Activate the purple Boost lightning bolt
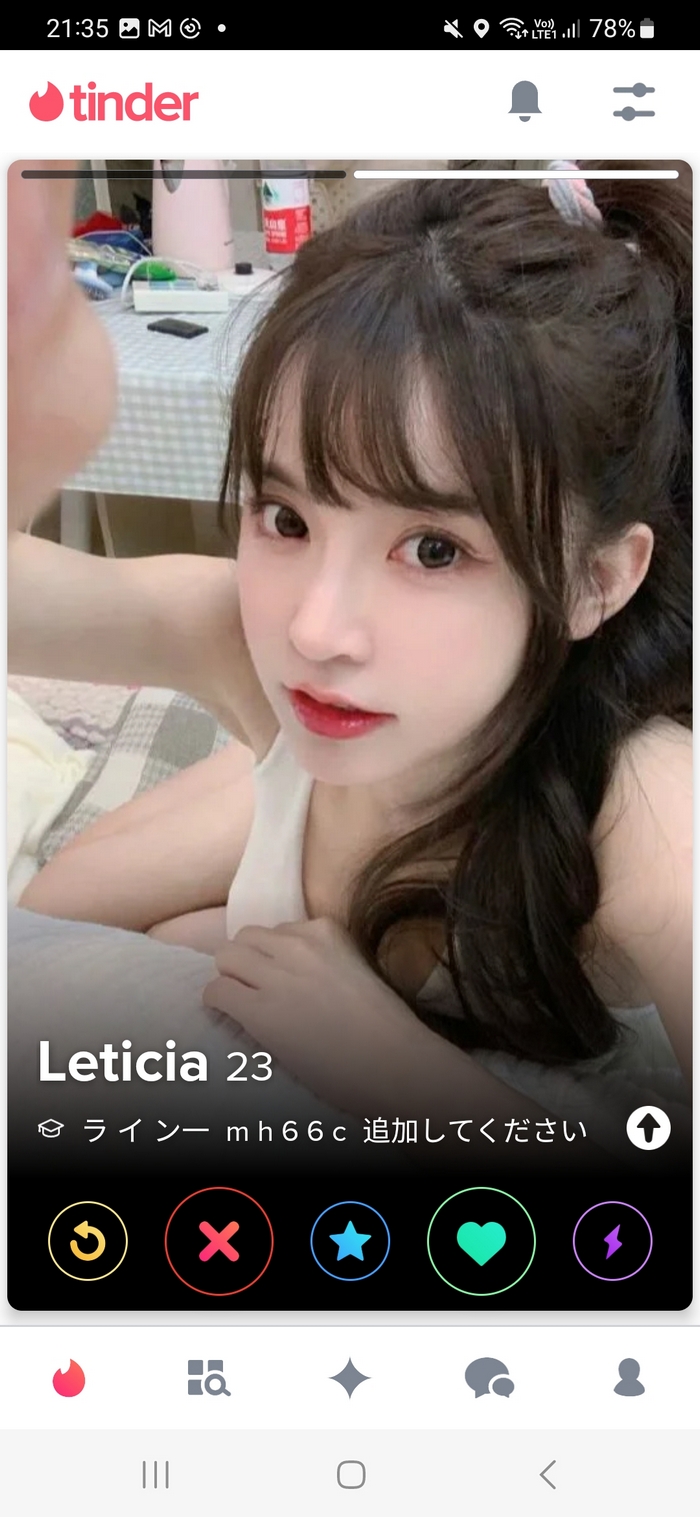The image size is (700, 1517). coord(612,1241)
